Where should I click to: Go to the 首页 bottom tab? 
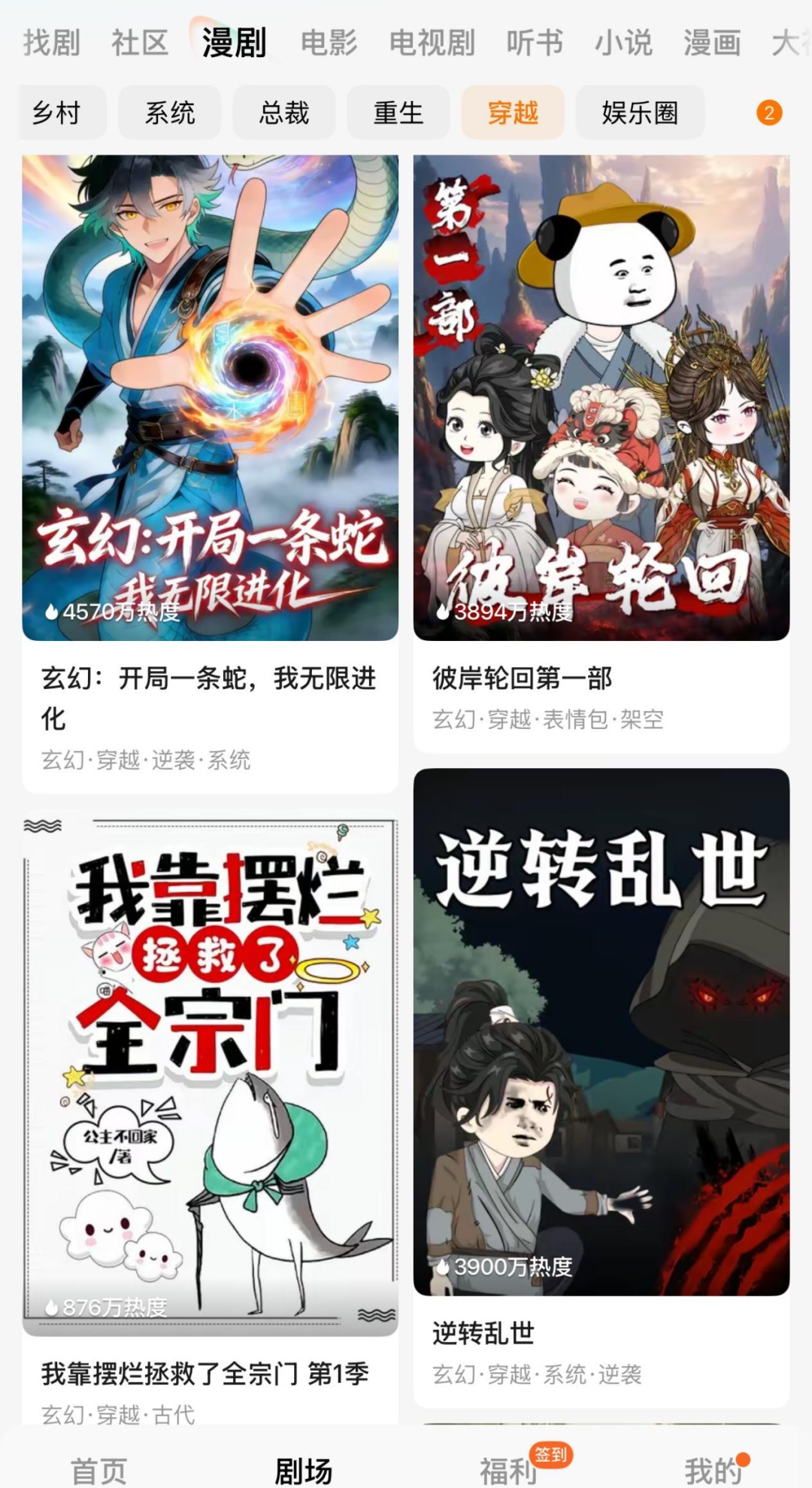tap(99, 1470)
